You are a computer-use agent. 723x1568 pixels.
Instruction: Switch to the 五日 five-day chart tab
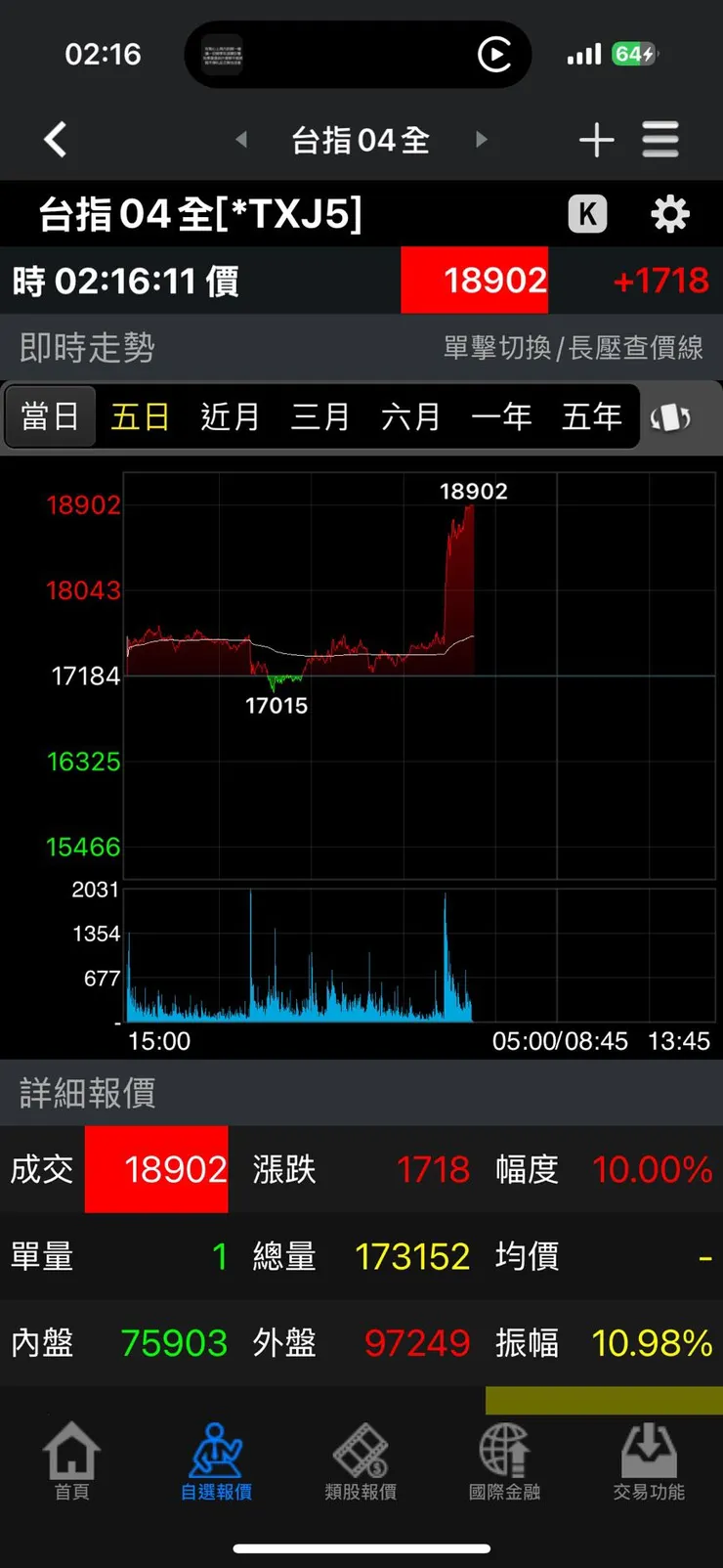(x=139, y=416)
